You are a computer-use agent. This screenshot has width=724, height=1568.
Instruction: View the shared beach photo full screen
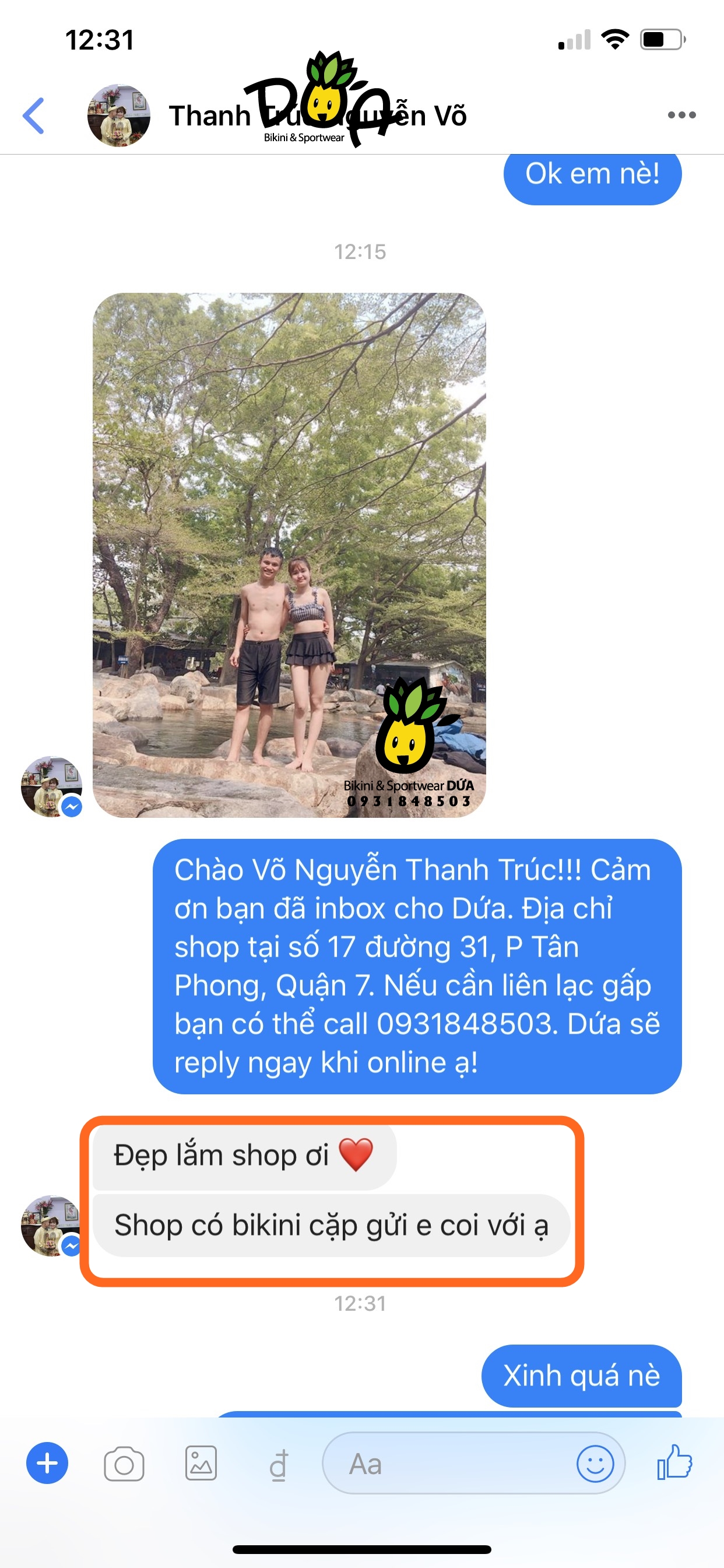tap(289, 555)
